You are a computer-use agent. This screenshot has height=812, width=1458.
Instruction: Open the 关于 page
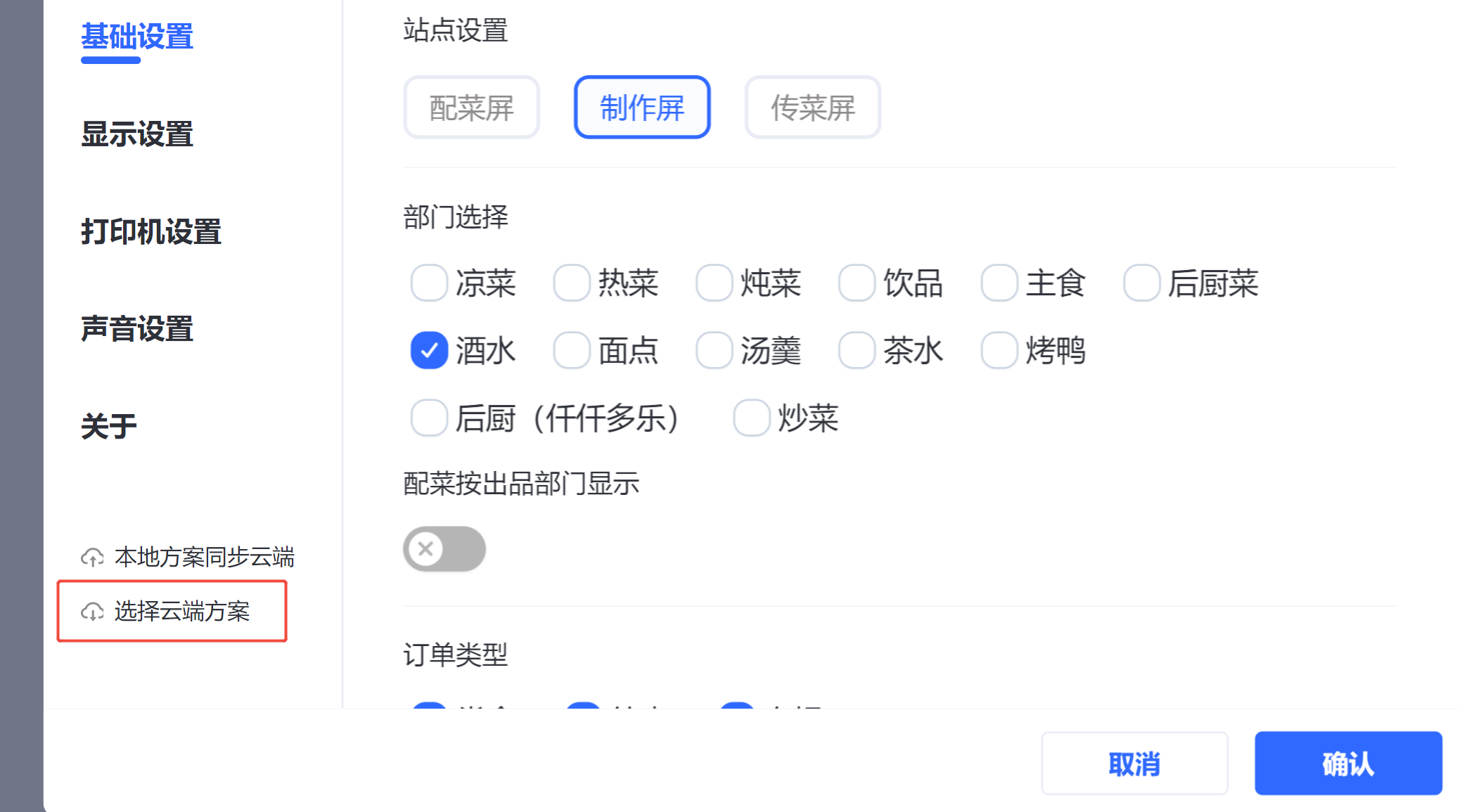coord(108,426)
